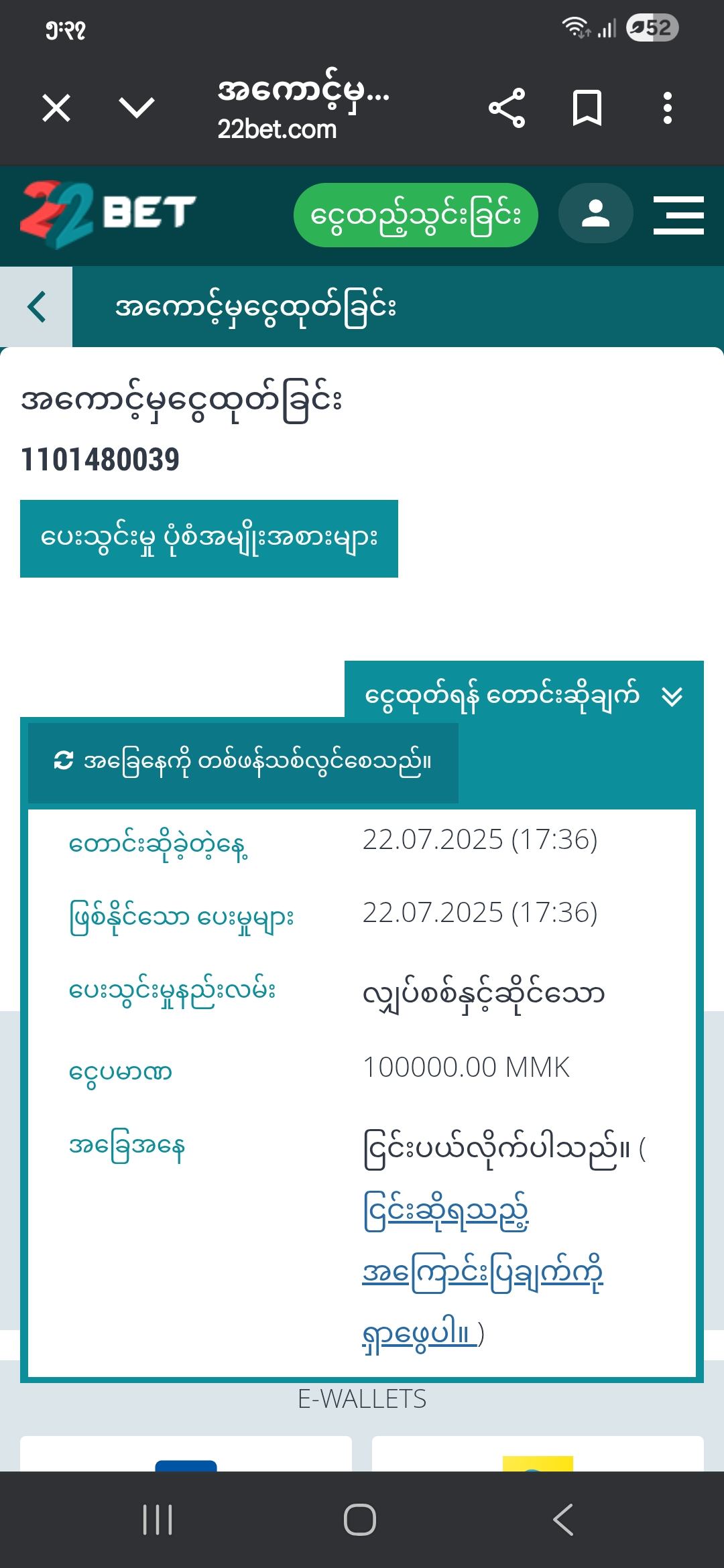Open the payment type options panel
The width and height of the screenshot is (724, 1568).
tap(210, 536)
